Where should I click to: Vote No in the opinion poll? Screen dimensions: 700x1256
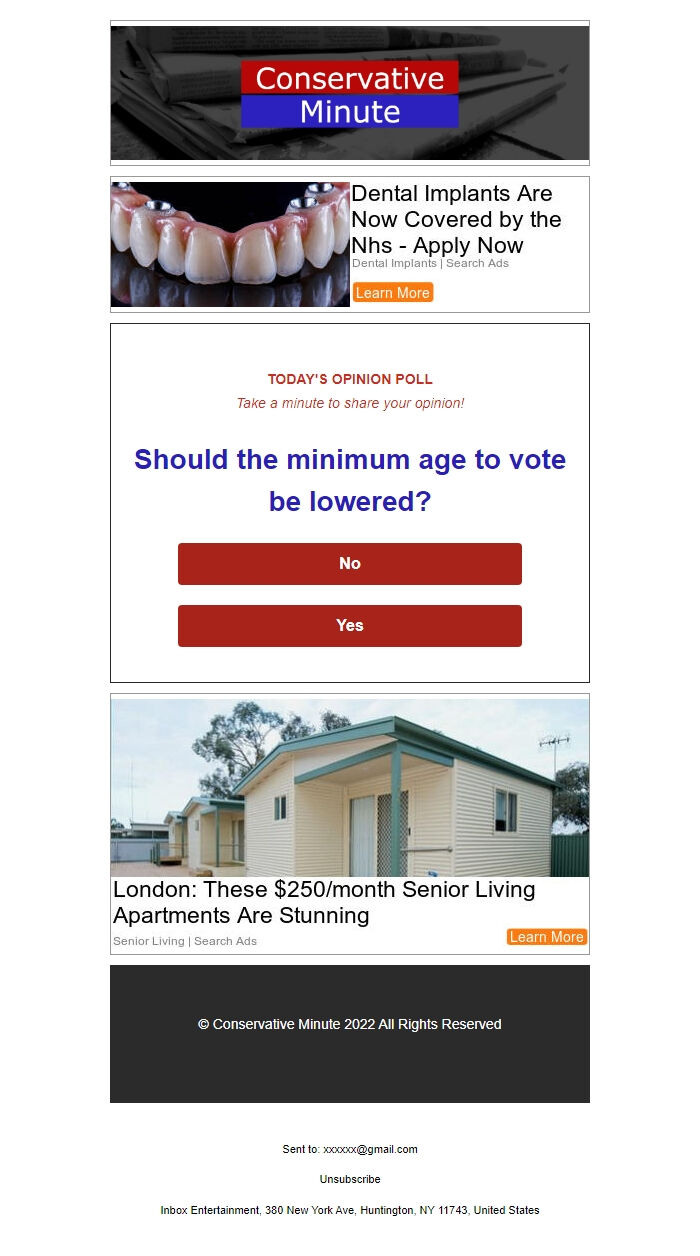coord(349,564)
